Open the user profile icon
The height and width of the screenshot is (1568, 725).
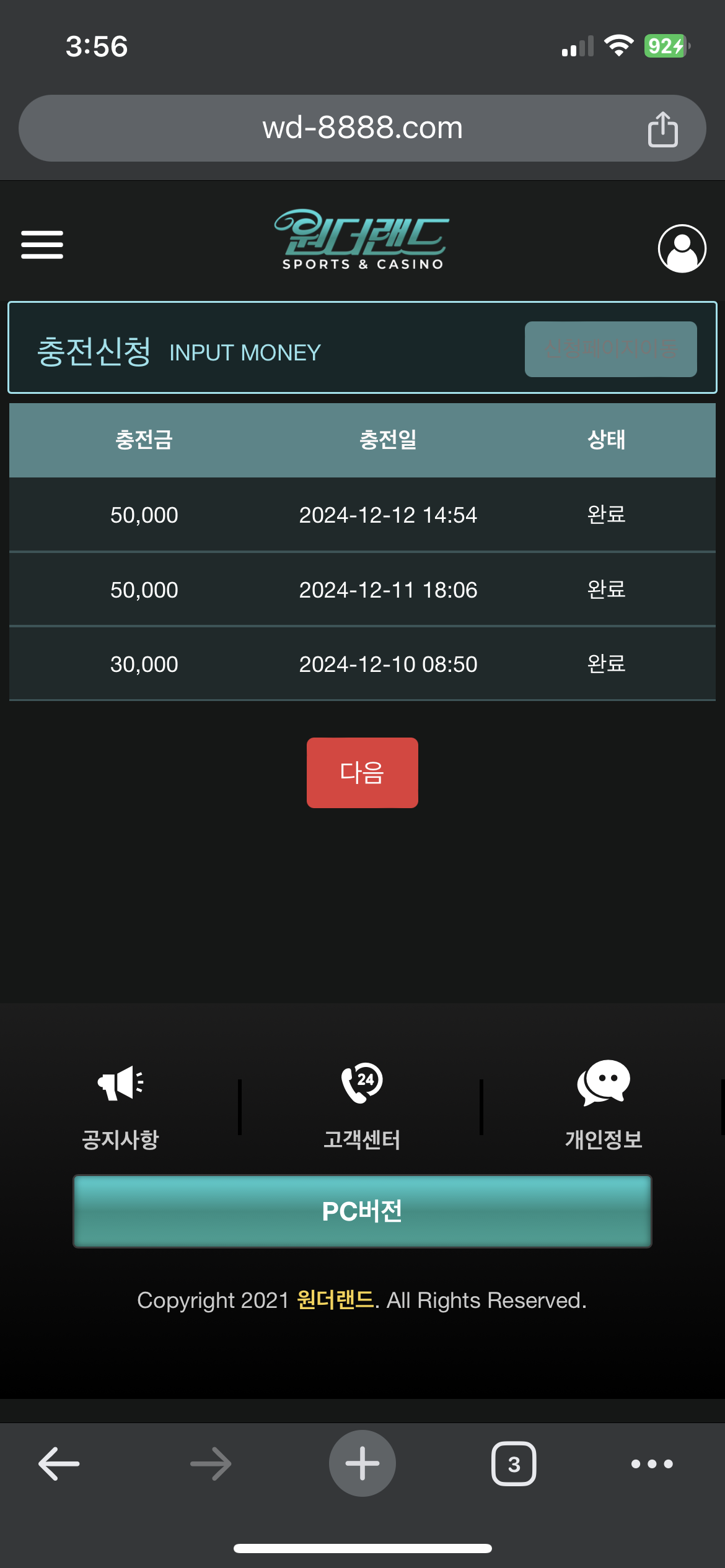tap(682, 248)
